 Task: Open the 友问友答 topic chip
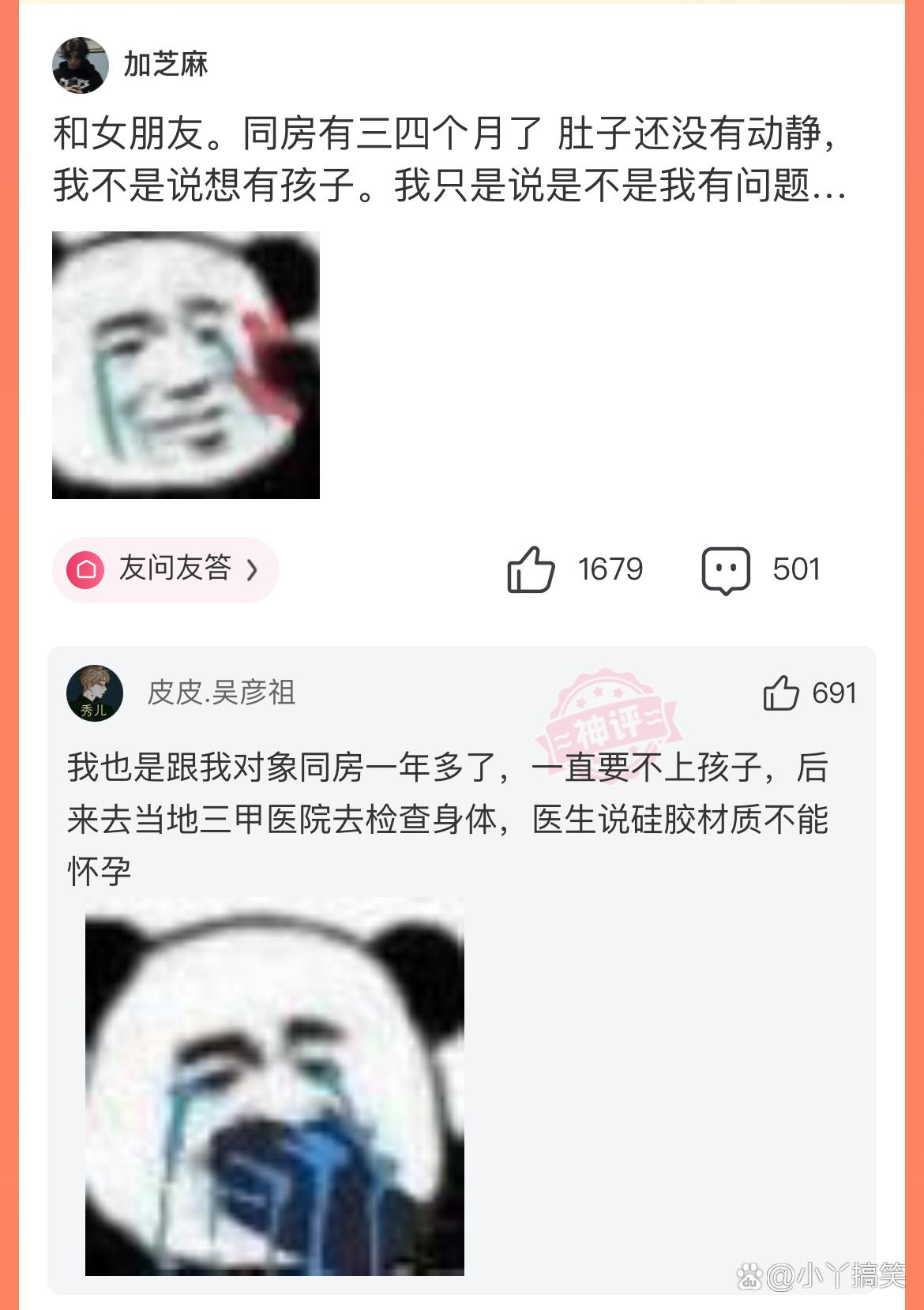(166, 569)
